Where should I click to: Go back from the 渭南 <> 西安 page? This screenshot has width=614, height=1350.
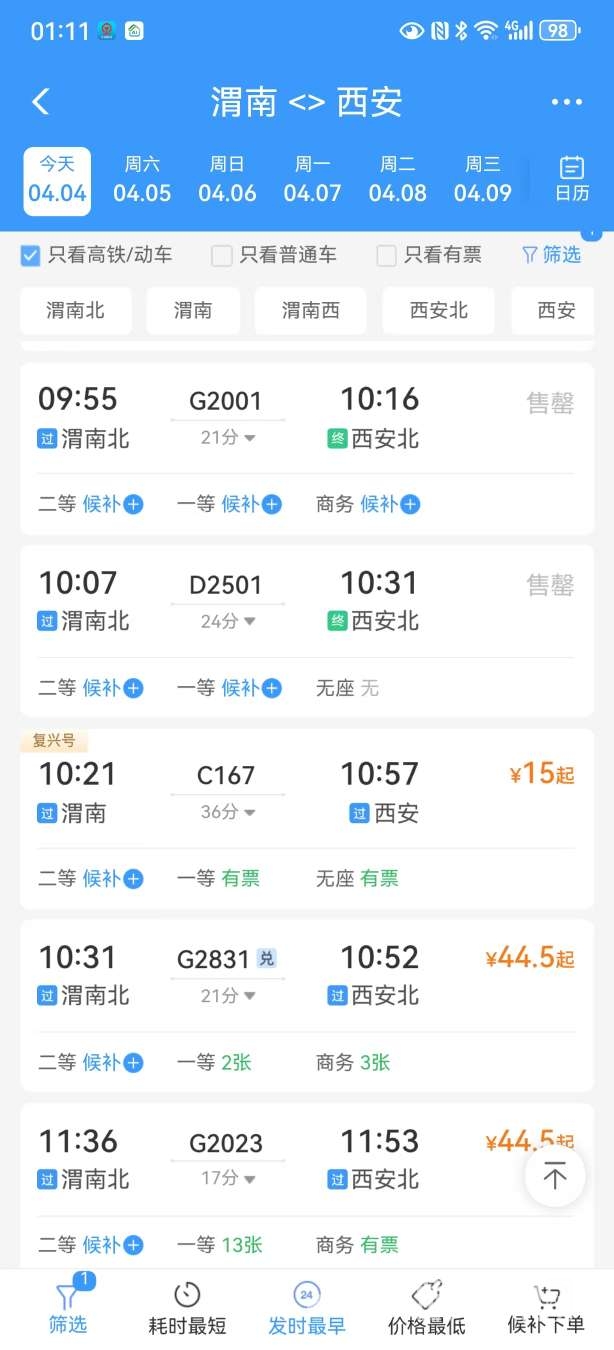pos(41,101)
